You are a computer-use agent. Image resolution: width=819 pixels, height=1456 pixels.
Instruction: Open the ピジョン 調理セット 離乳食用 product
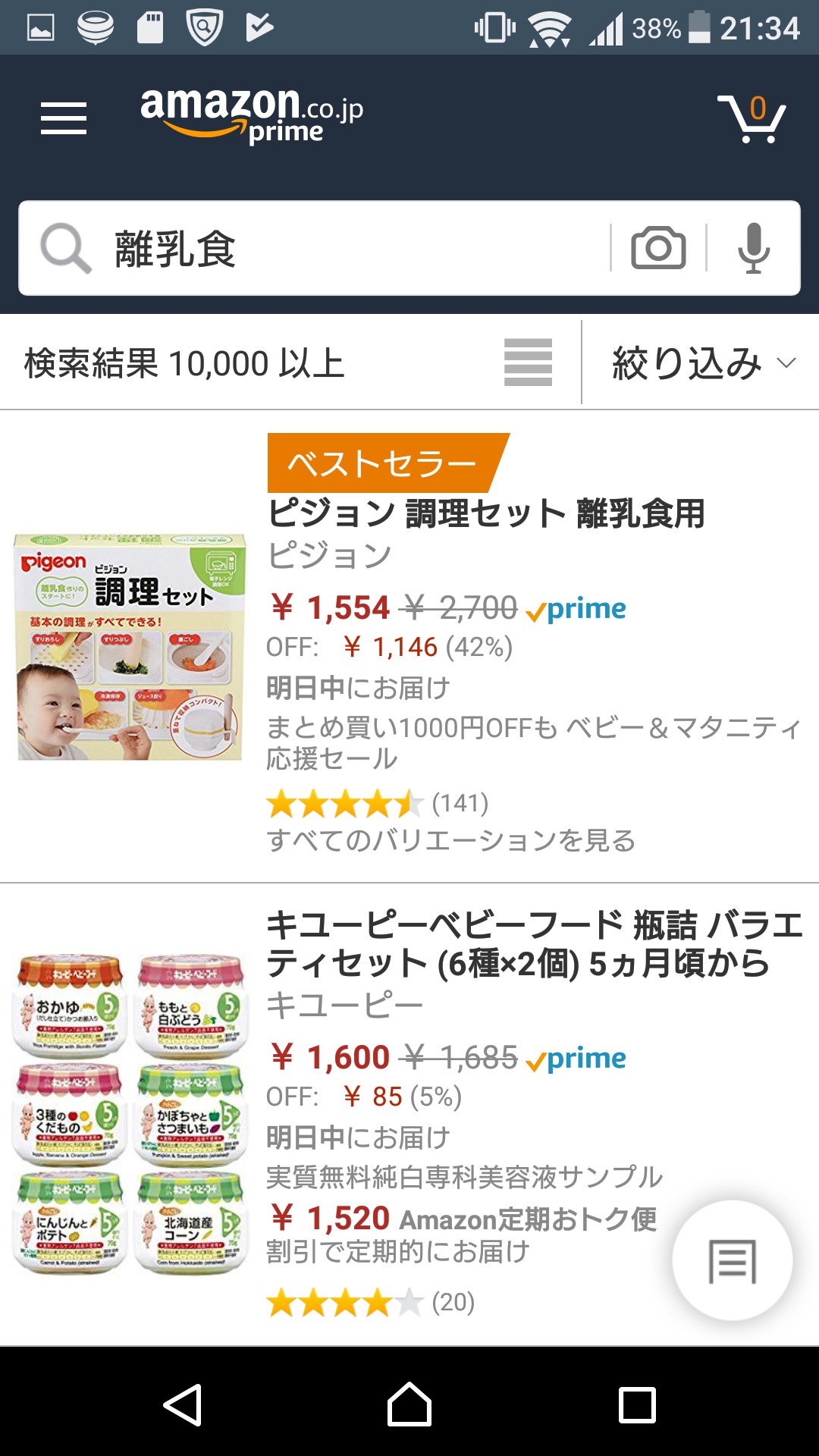click(x=486, y=513)
